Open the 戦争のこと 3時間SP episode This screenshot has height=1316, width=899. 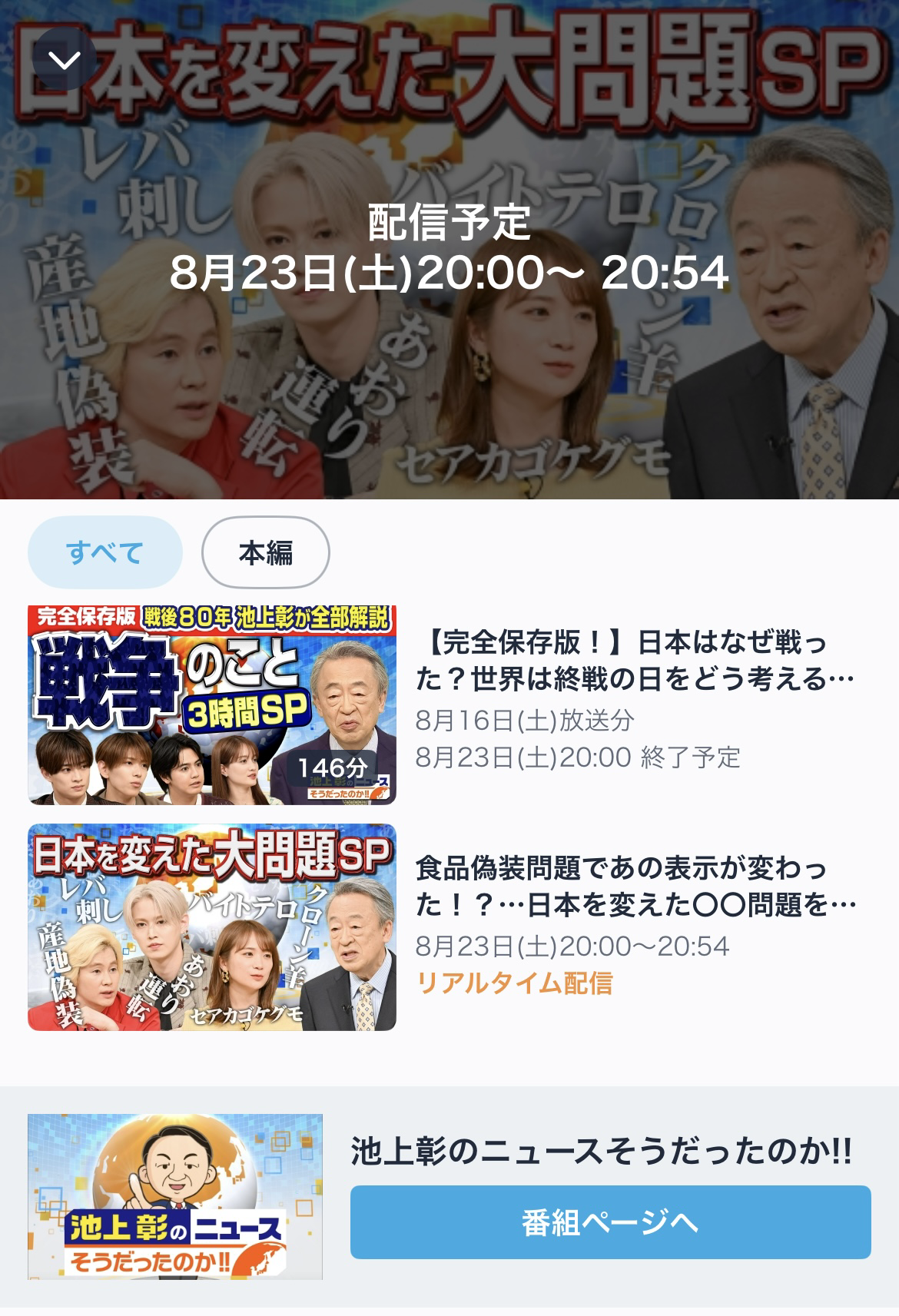pyautogui.click(x=212, y=705)
